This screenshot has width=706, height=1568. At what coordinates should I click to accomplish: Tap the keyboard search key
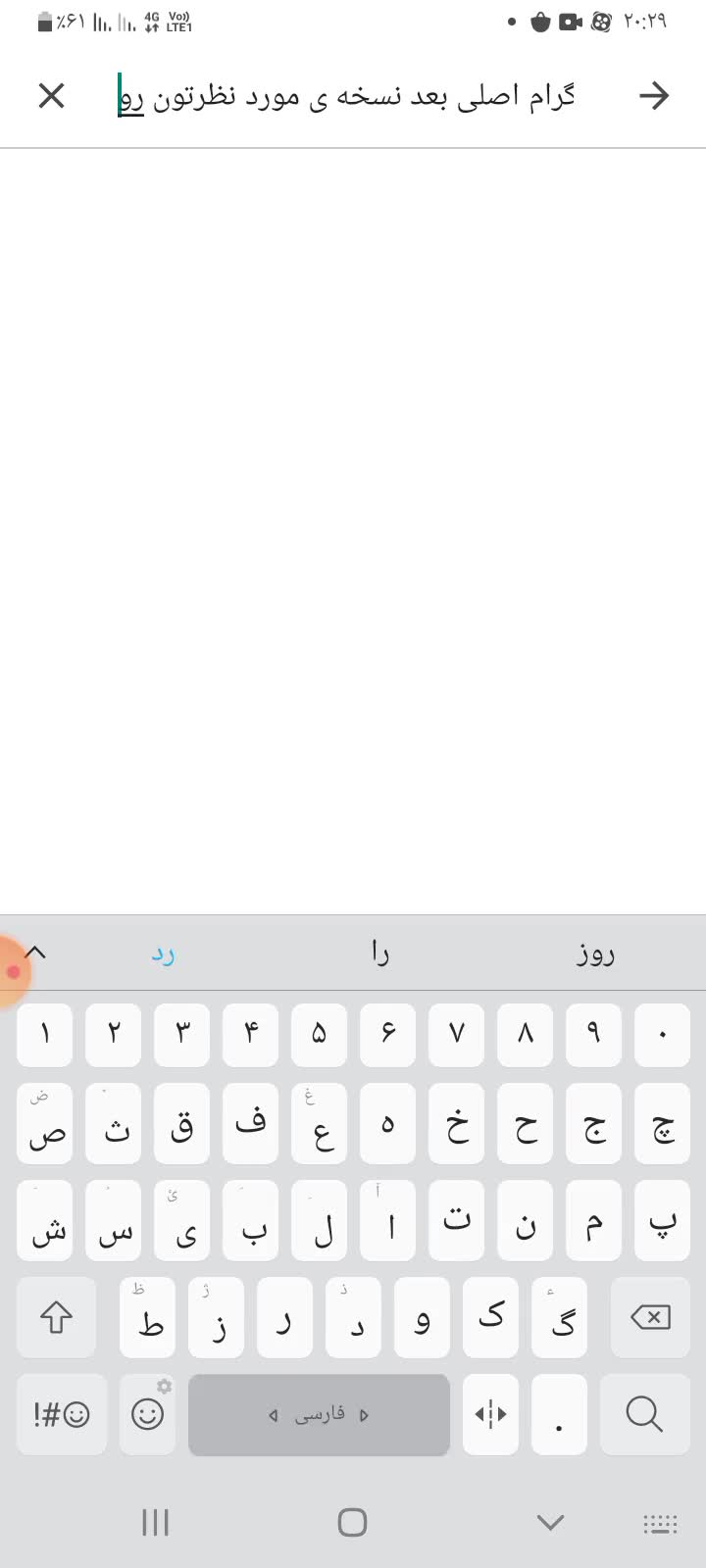coord(644,1413)
